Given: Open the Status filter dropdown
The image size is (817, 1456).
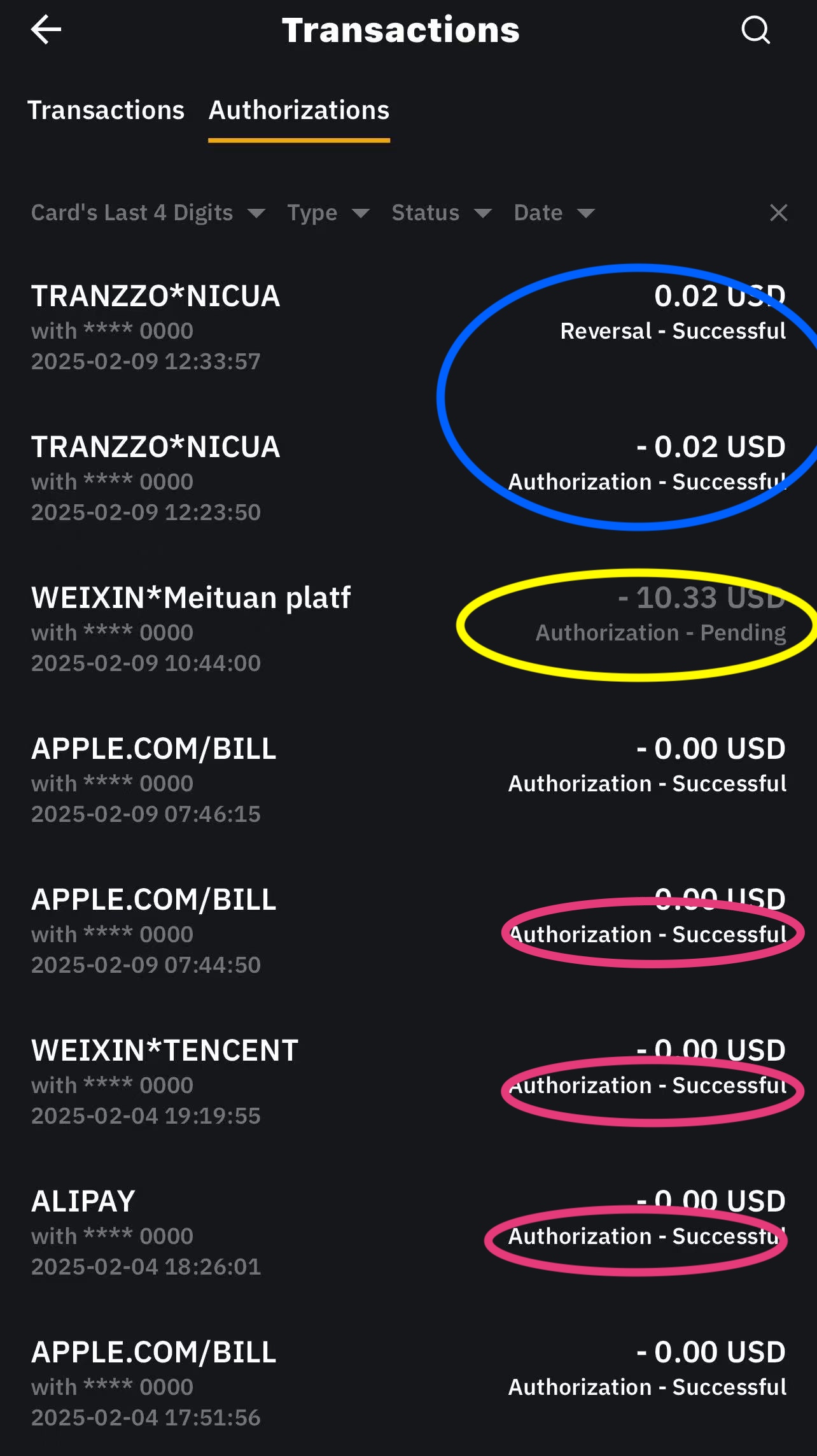Looking at the screenshot, I should tap(440, 213).
